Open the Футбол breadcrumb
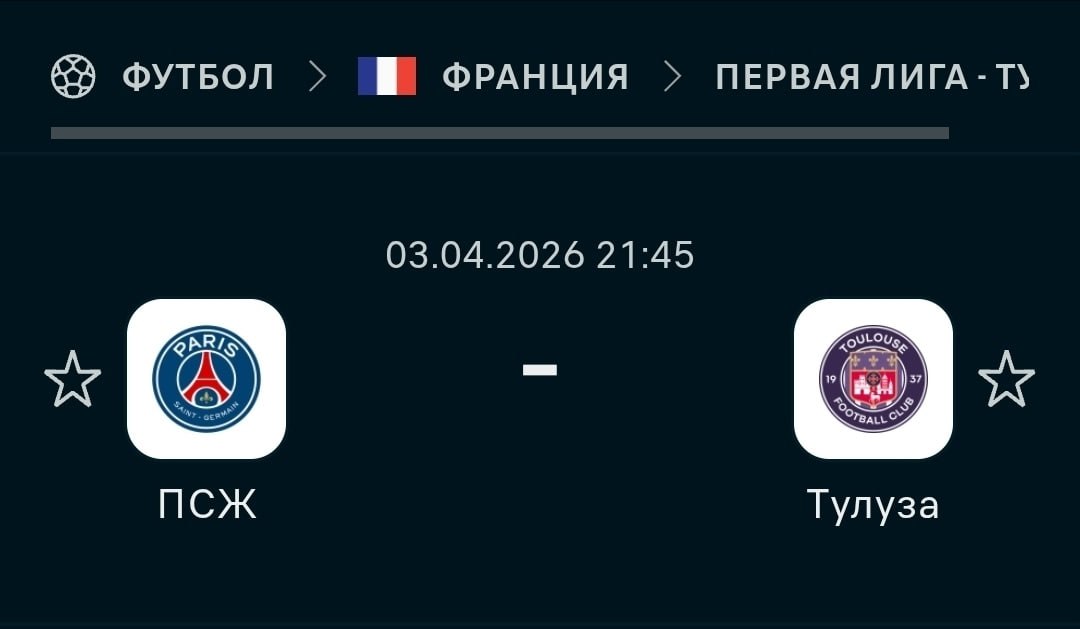Image resolution: width=1080 pixels, height=629 pixels. (x=197, y=77)
